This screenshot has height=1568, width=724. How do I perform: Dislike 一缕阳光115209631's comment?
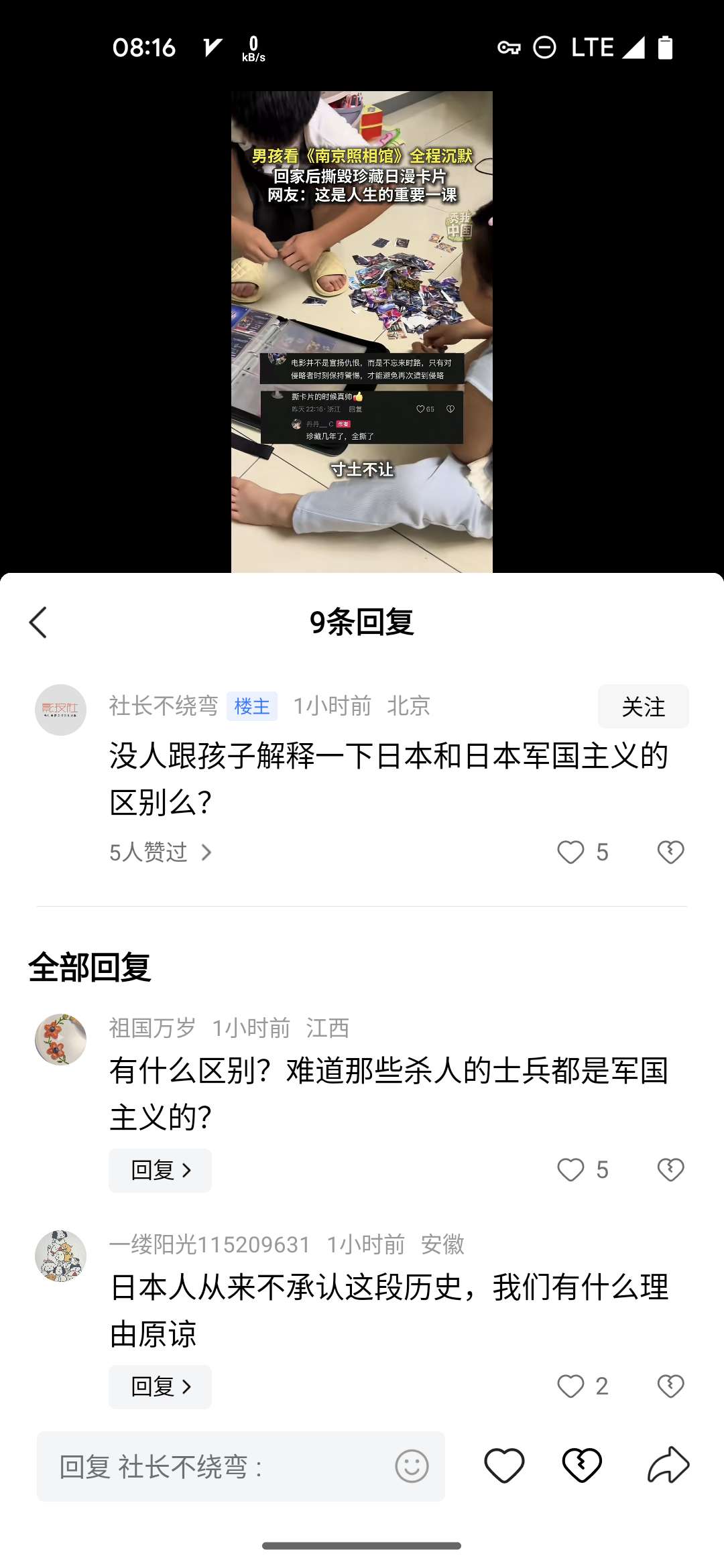tap(670, 1386)
